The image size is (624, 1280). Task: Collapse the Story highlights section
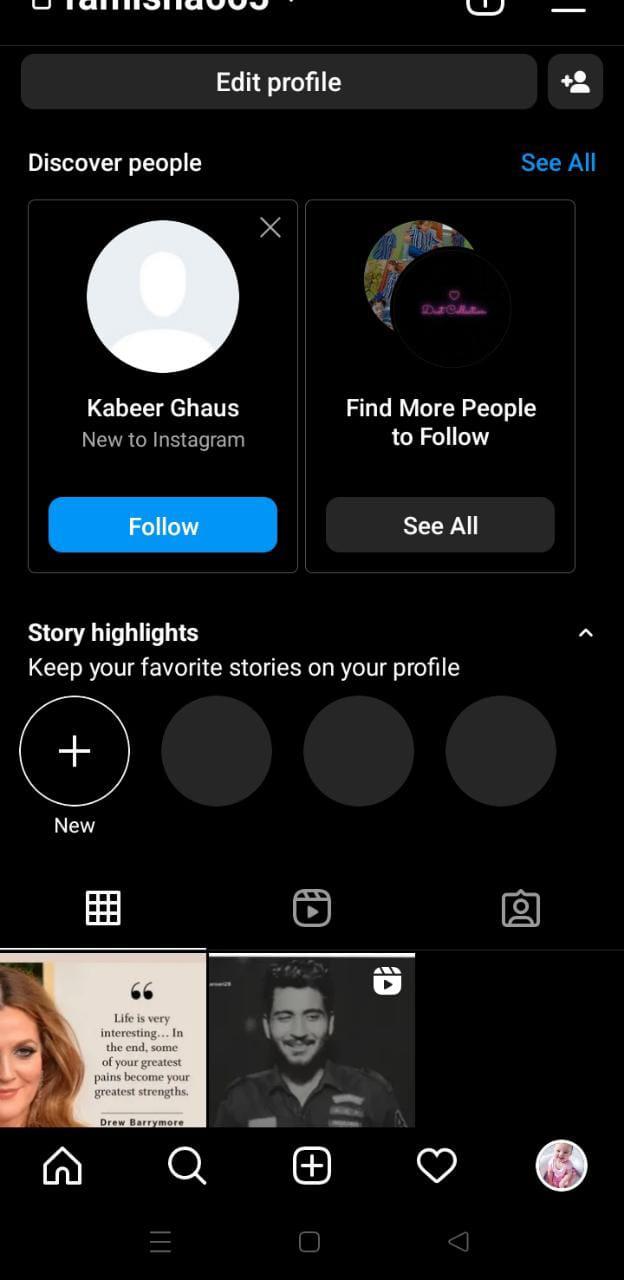click(x=586, y=633)
